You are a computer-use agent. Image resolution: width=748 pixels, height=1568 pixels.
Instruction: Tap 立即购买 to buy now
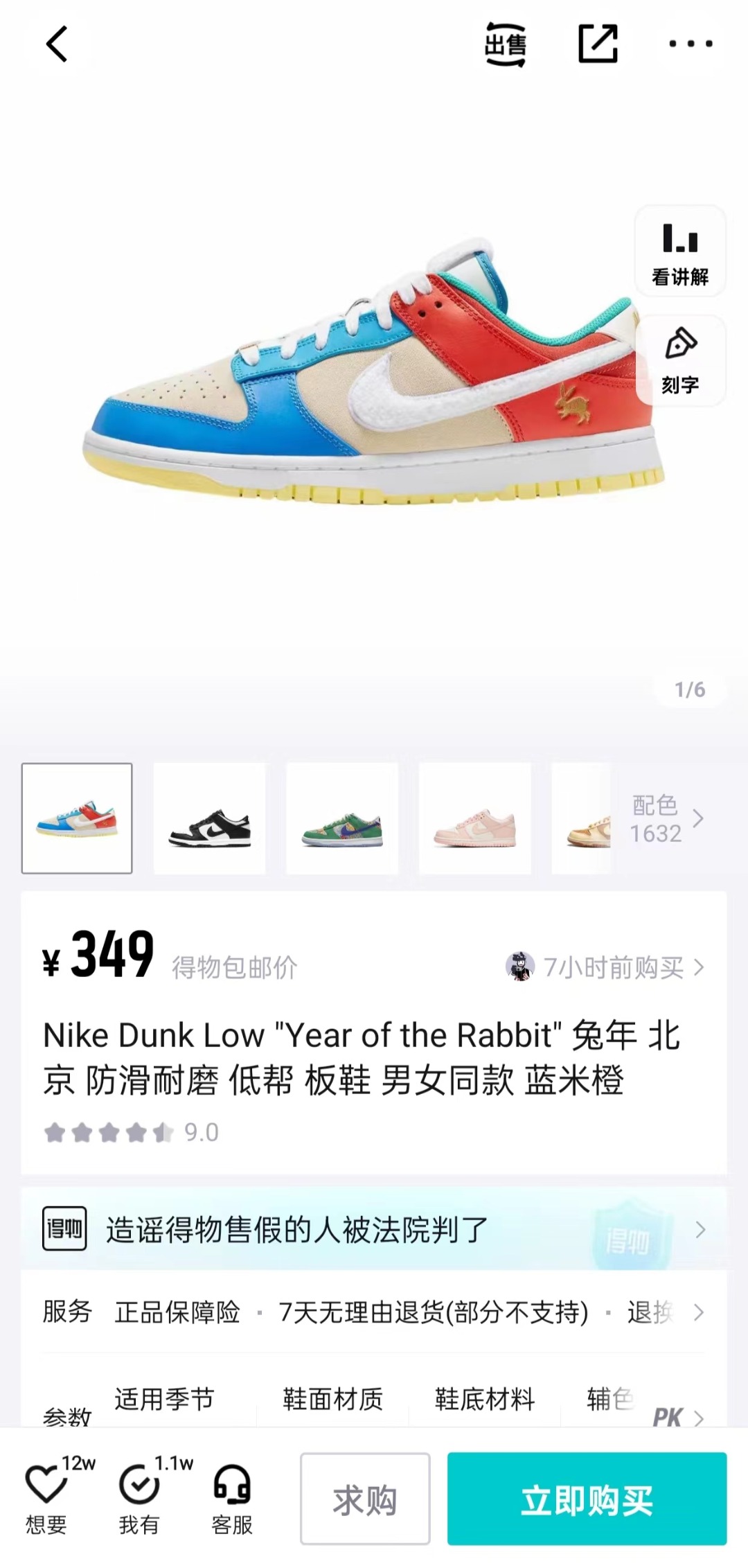(587, 1499)
